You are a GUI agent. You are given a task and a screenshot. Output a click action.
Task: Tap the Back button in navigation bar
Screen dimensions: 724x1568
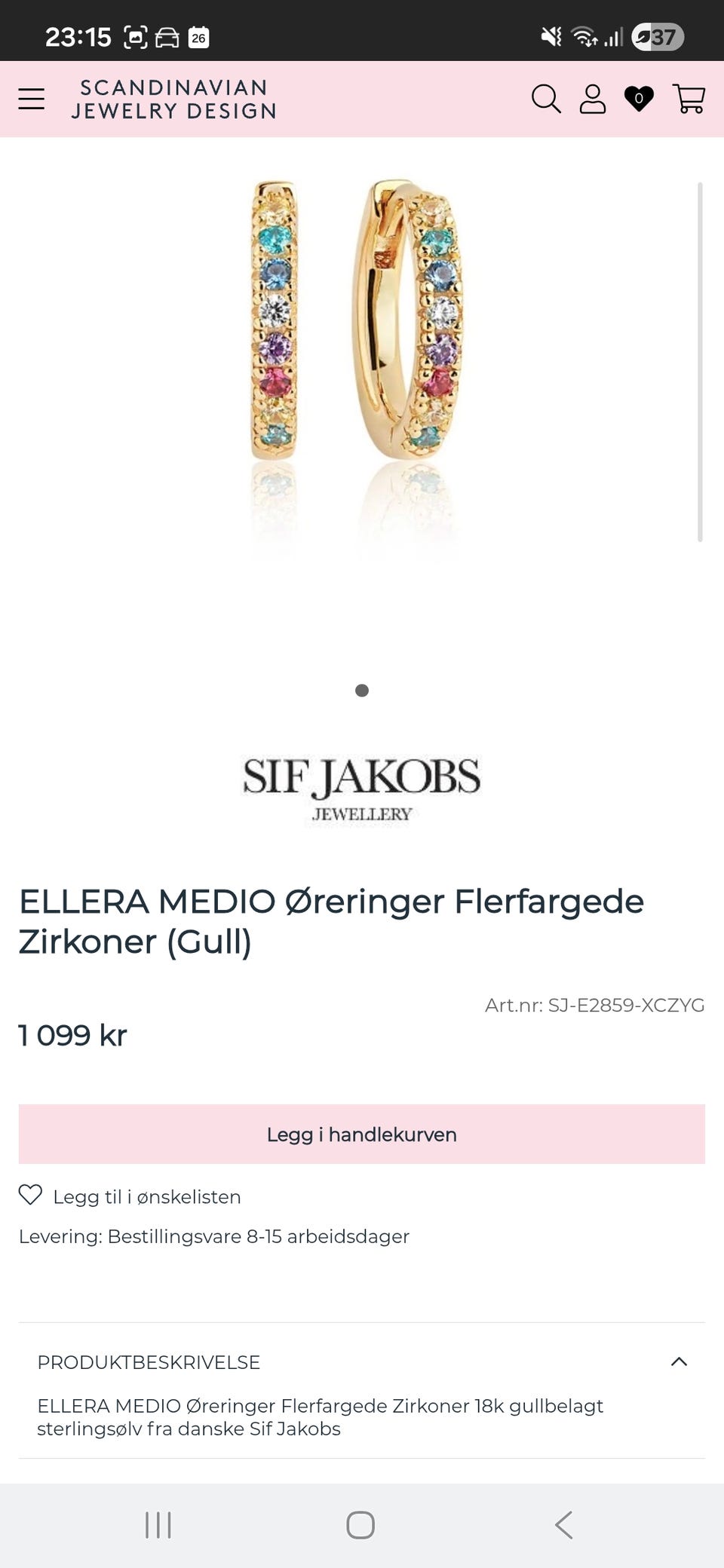[563, 1524]
